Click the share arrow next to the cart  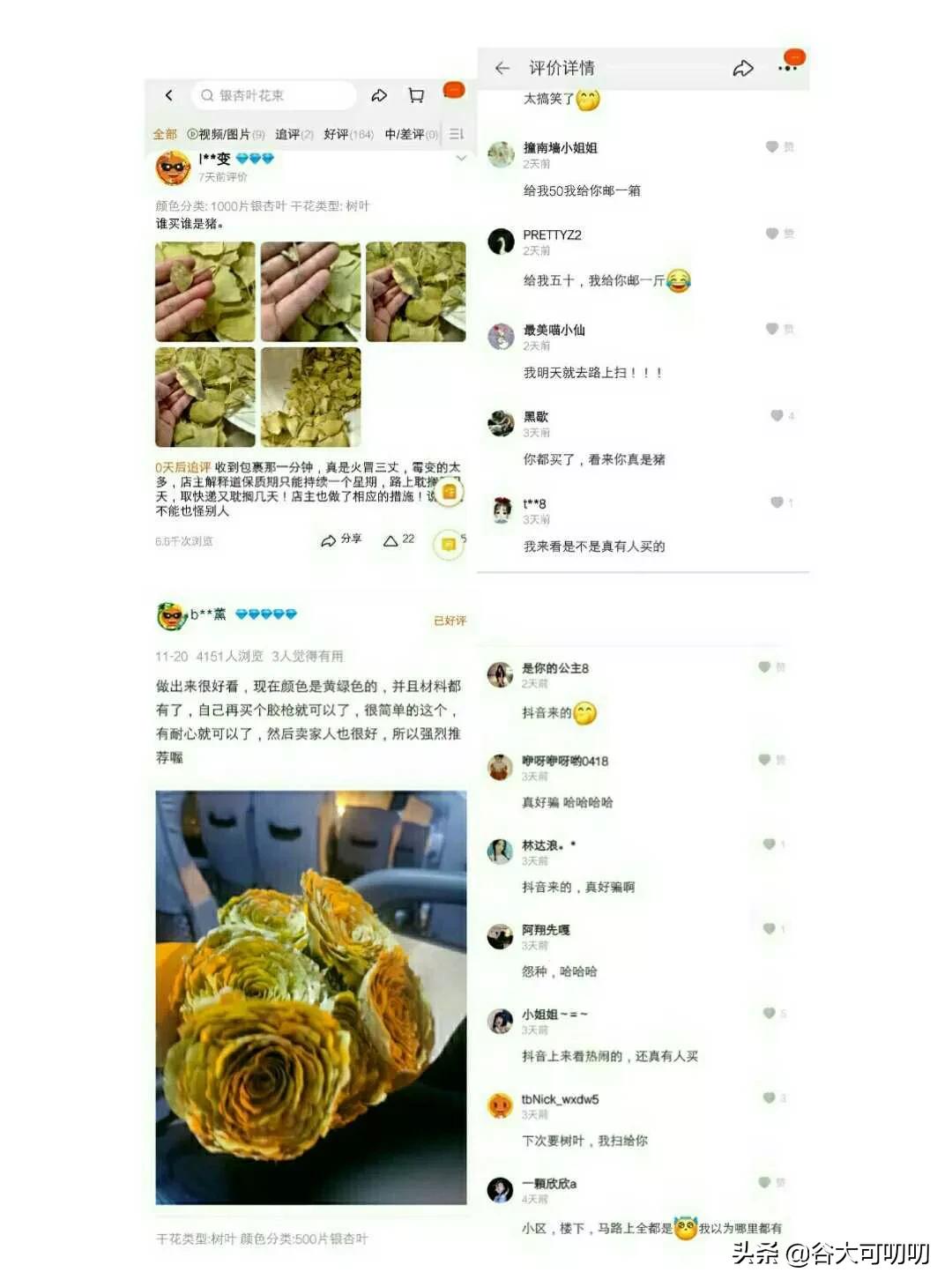point(379,94)
